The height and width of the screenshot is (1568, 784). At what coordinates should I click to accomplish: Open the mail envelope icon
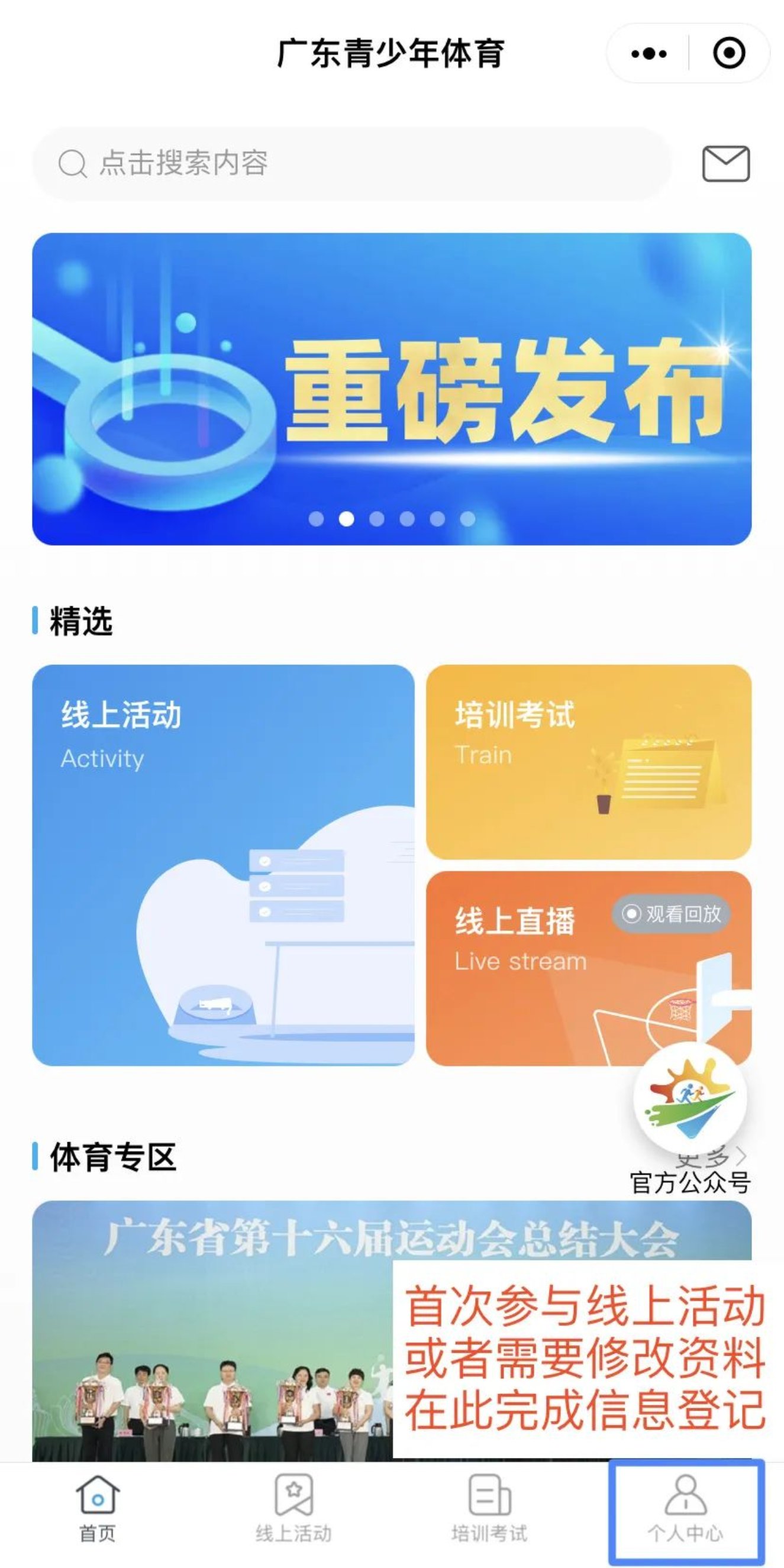click(725, 163)
